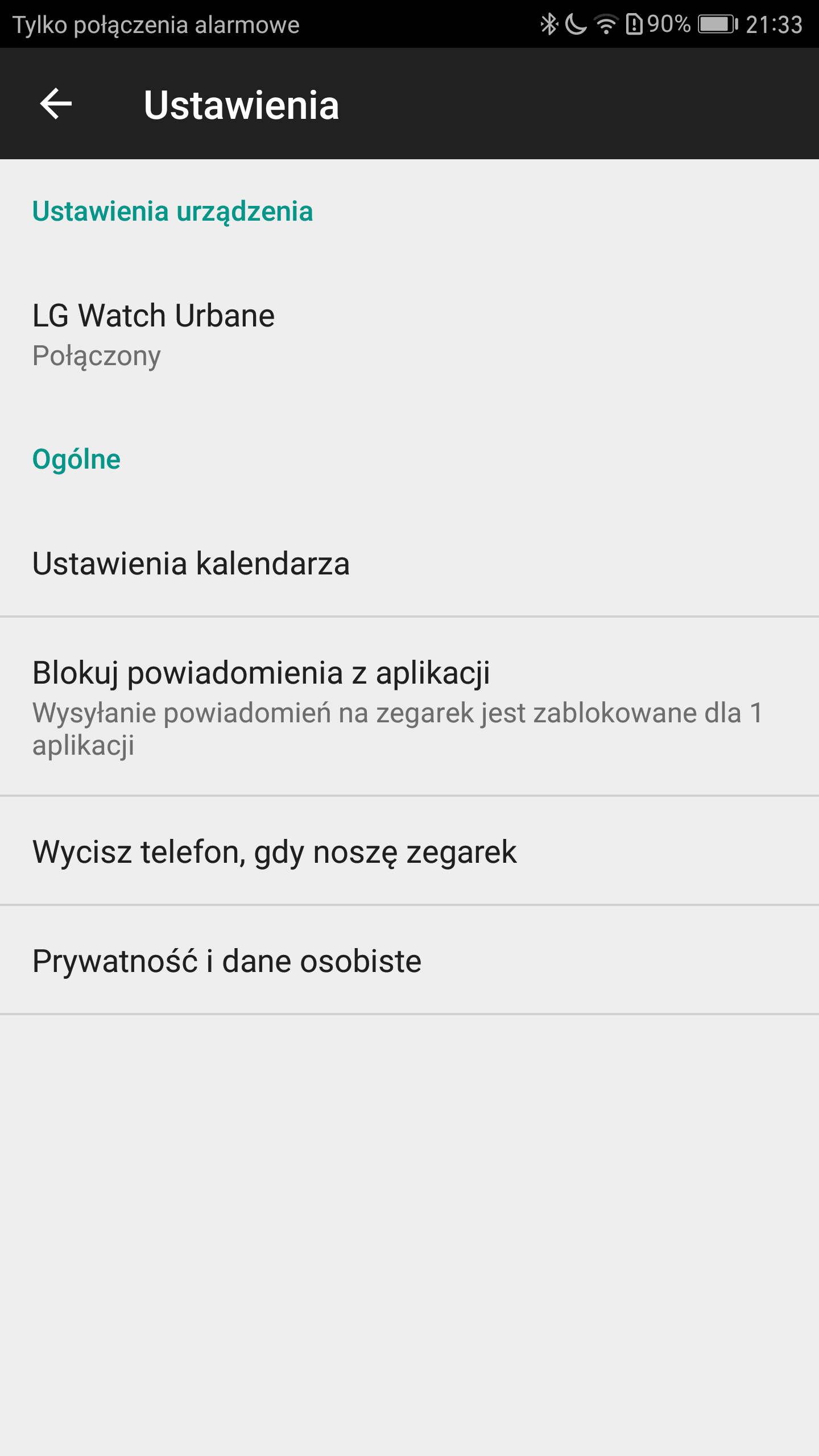This screenshot has width=819, height=1456.
Task: Open LG Watch Urbane device settings
Action: pyautogui.click(x=409, y=335)
